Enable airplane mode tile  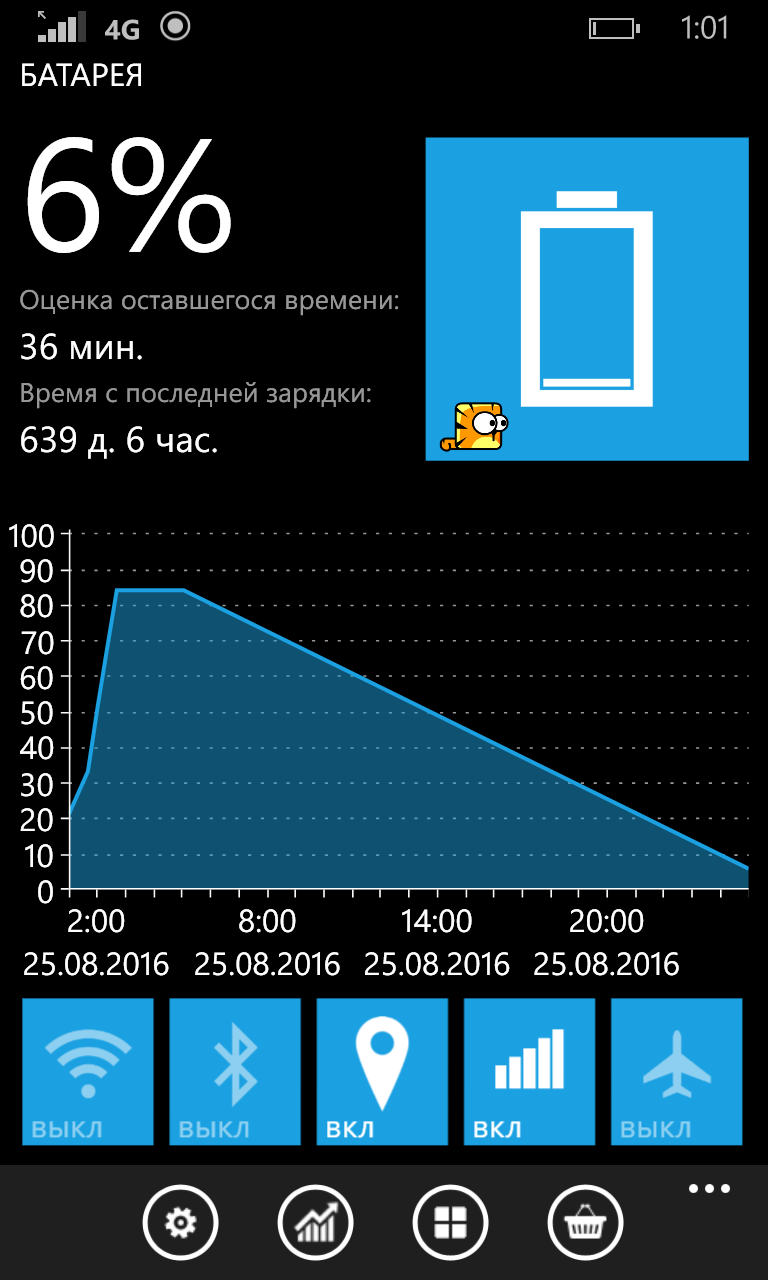pyautogui.click(x=676, y=1071)
